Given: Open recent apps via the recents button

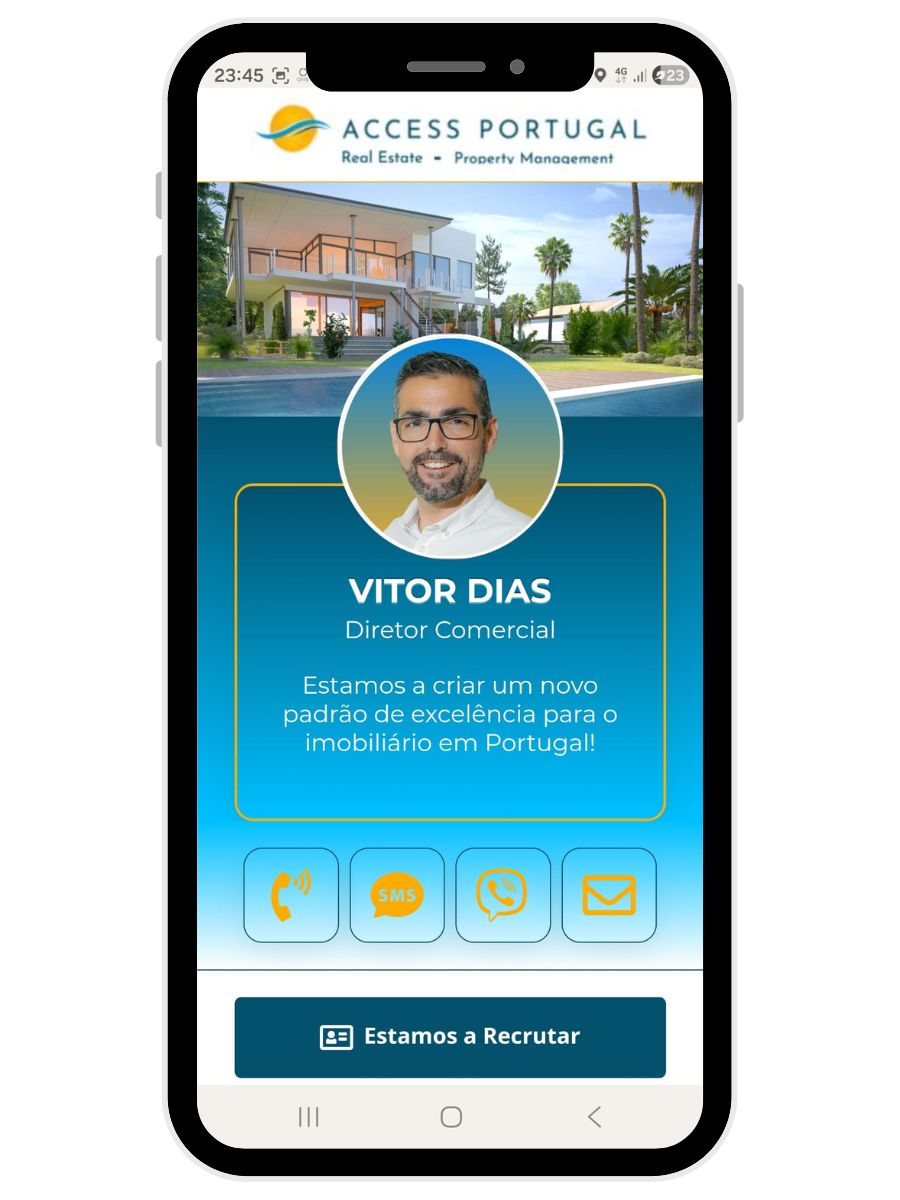Looking at the screenshot, I should [x=309, y=1116].
